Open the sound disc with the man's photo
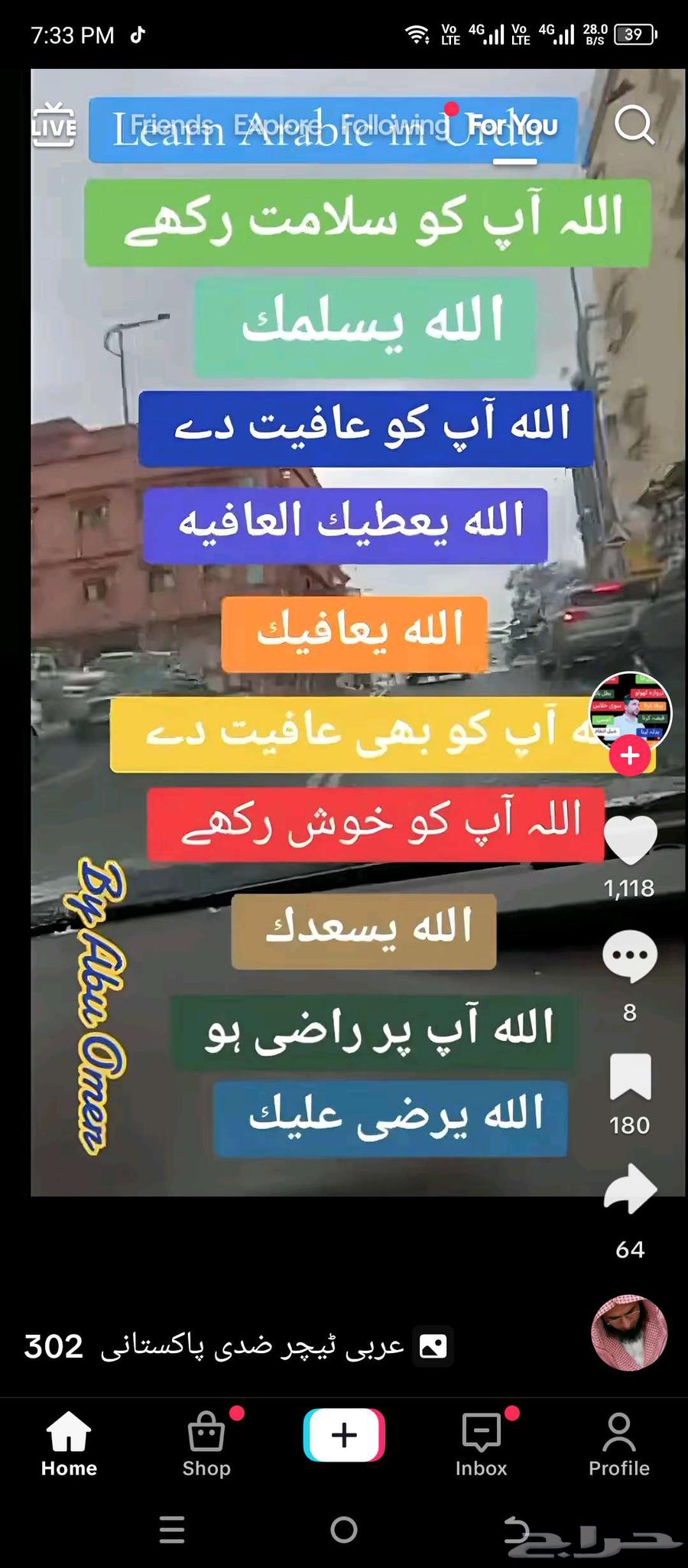Screen dimensions: 688x1568 pos(629,1332)
